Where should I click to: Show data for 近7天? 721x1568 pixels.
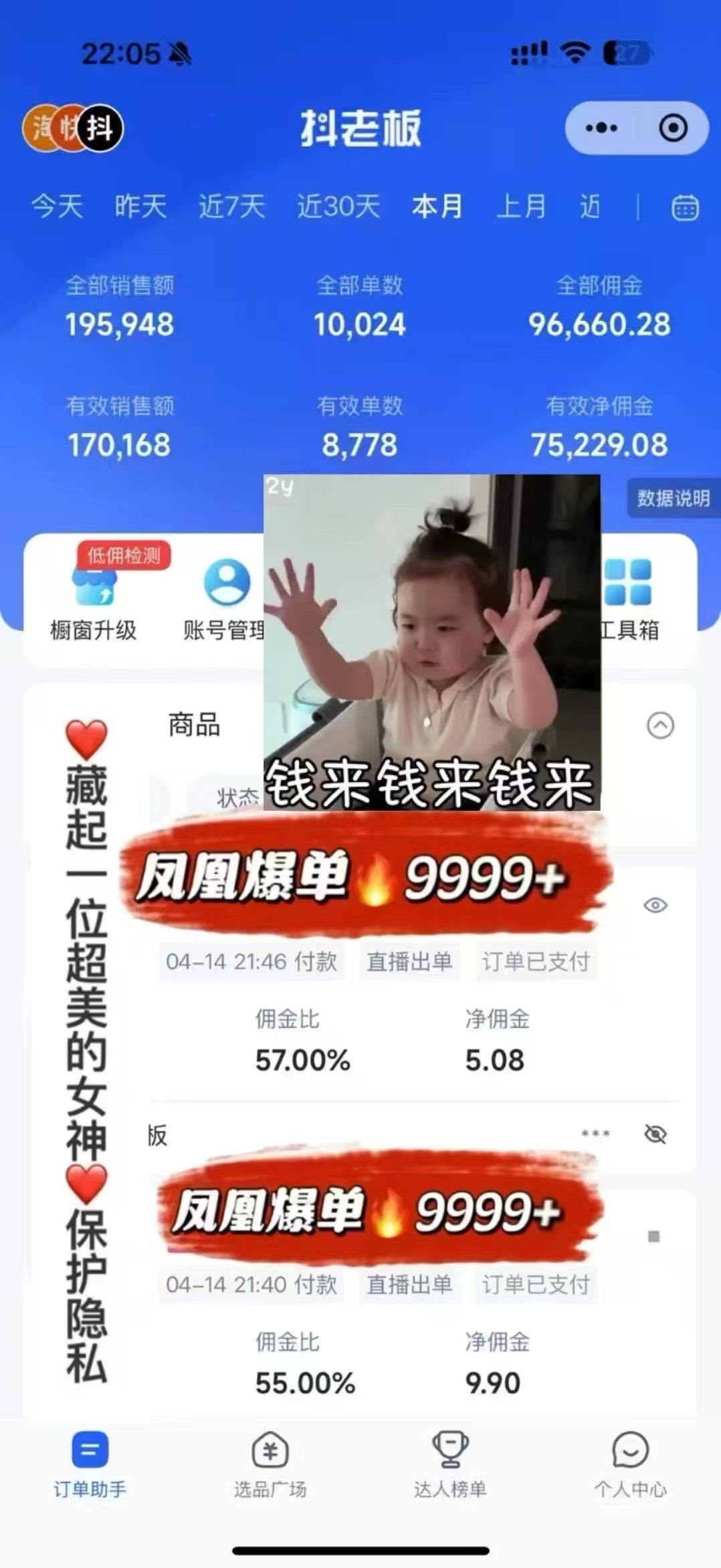click(x=231, y=207)
